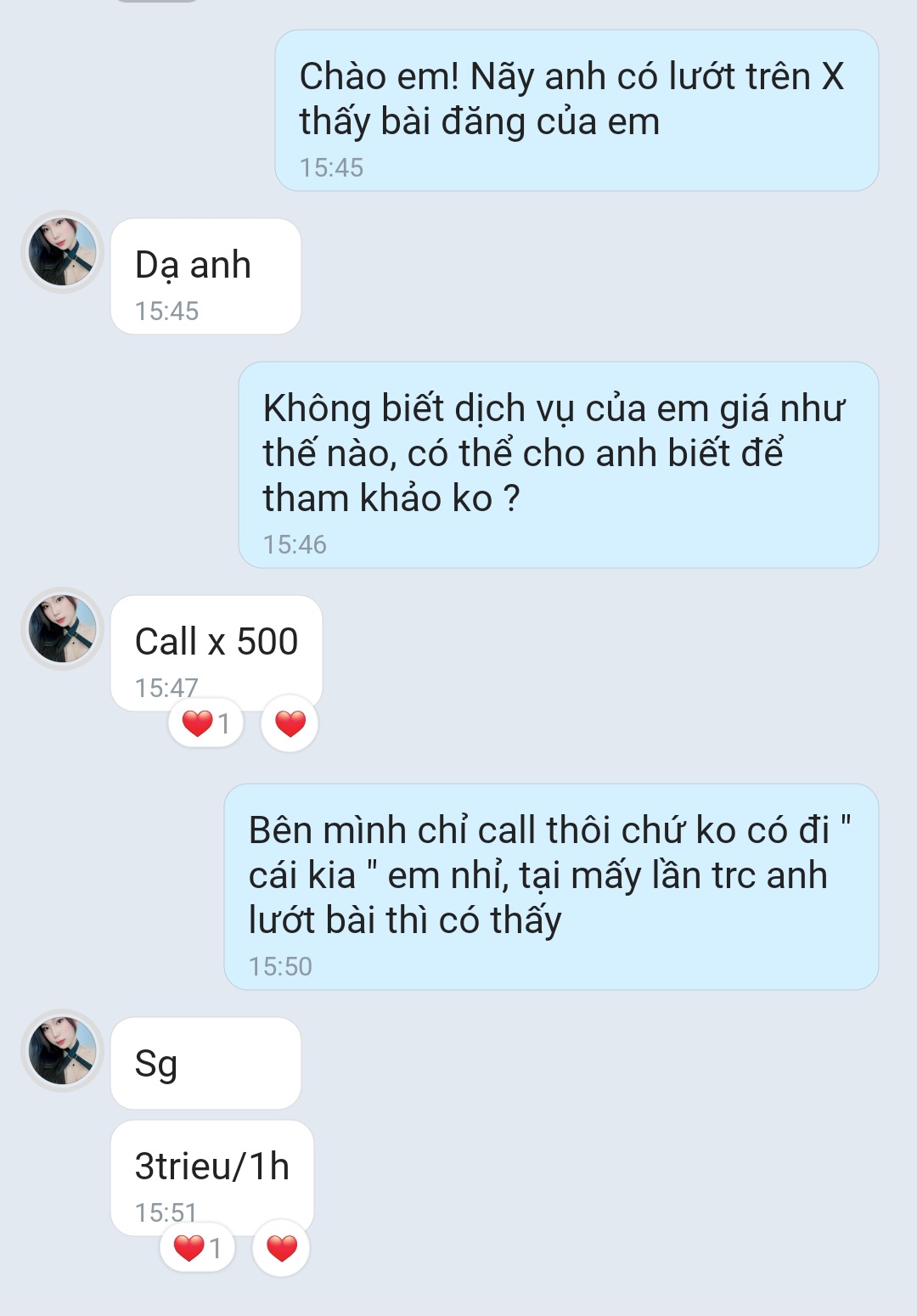Screen dimensions: 917x1316
Task: Click the 15:47 timestamp under "Call x 500"
Action: point(166,685)
